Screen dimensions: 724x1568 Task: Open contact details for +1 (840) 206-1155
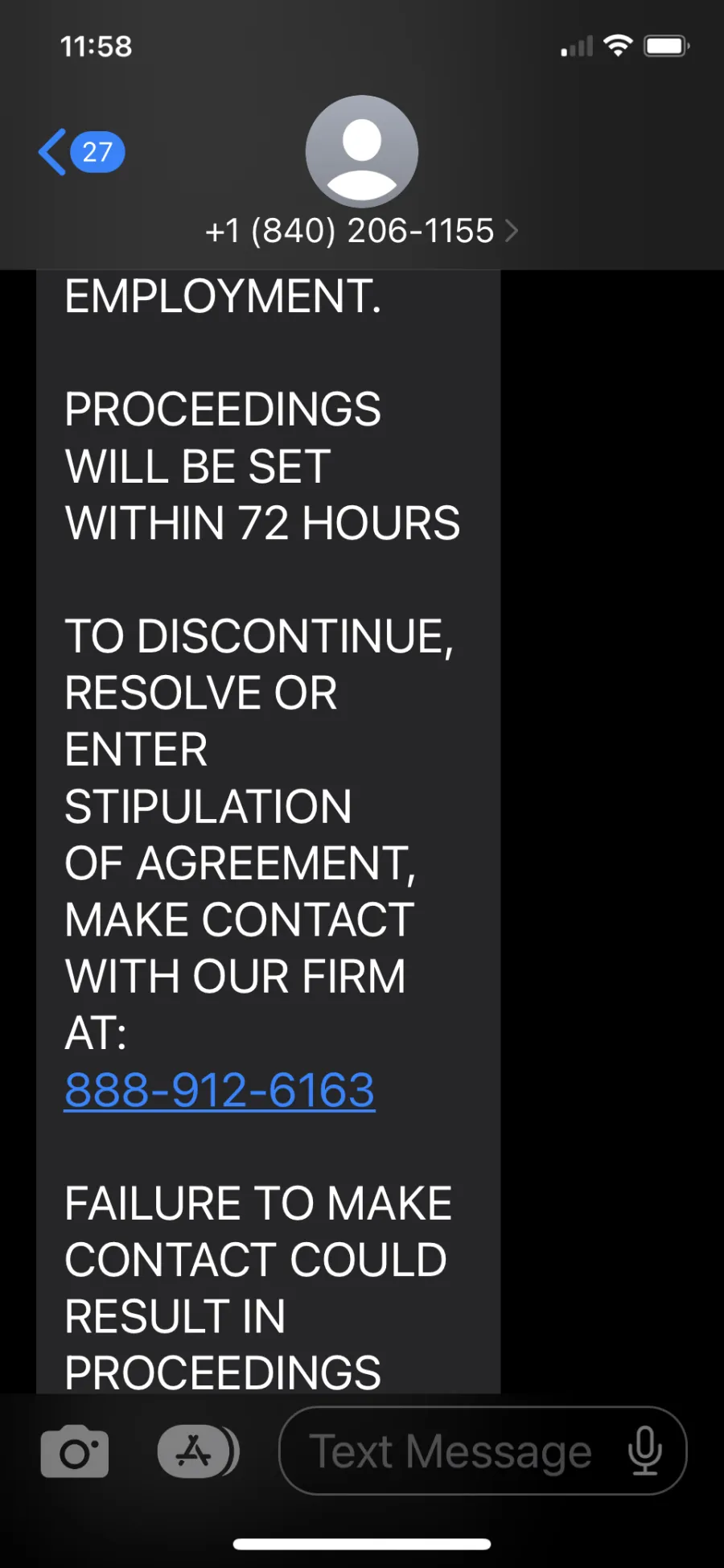pyautogui.click(x=362, y=232)
